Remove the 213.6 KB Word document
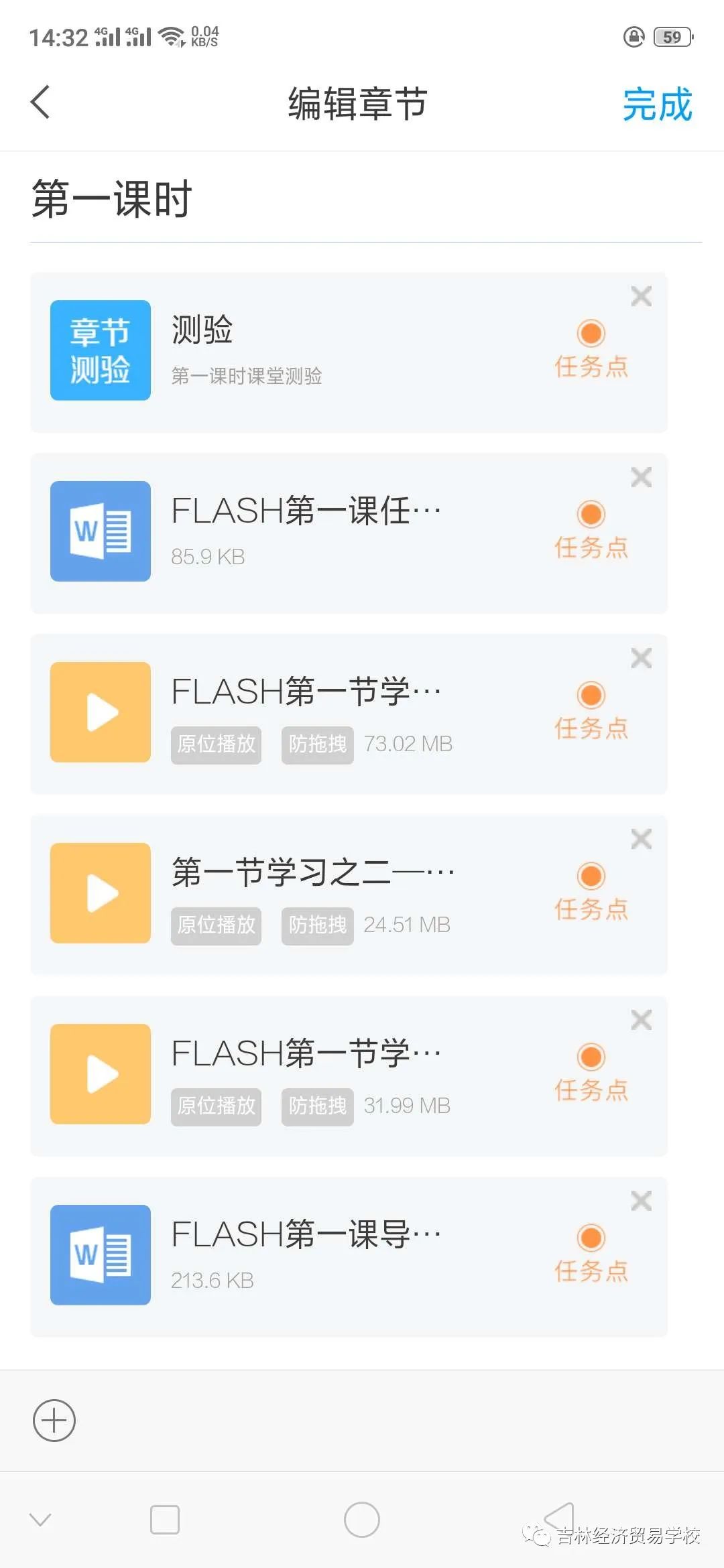The height and width of the screenshot is (1568, 724). click(642, 1201)
